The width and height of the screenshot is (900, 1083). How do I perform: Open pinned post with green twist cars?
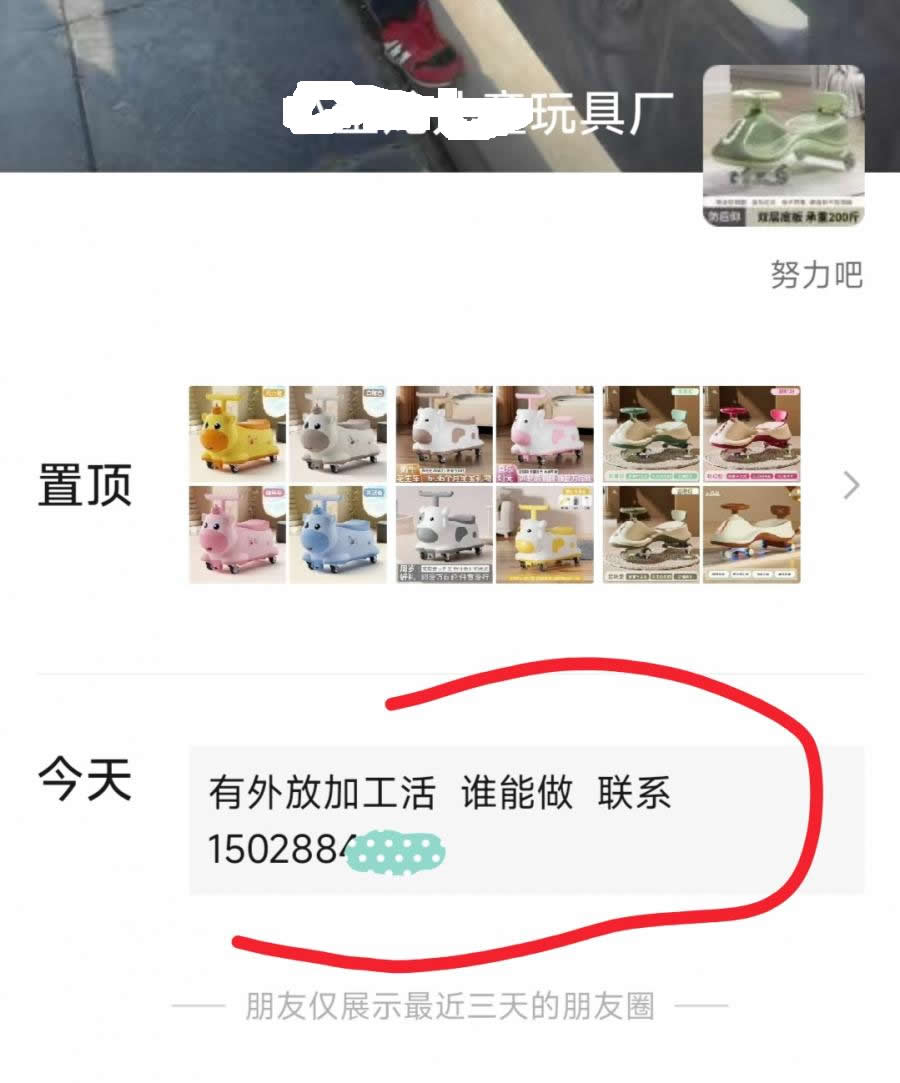701,484
